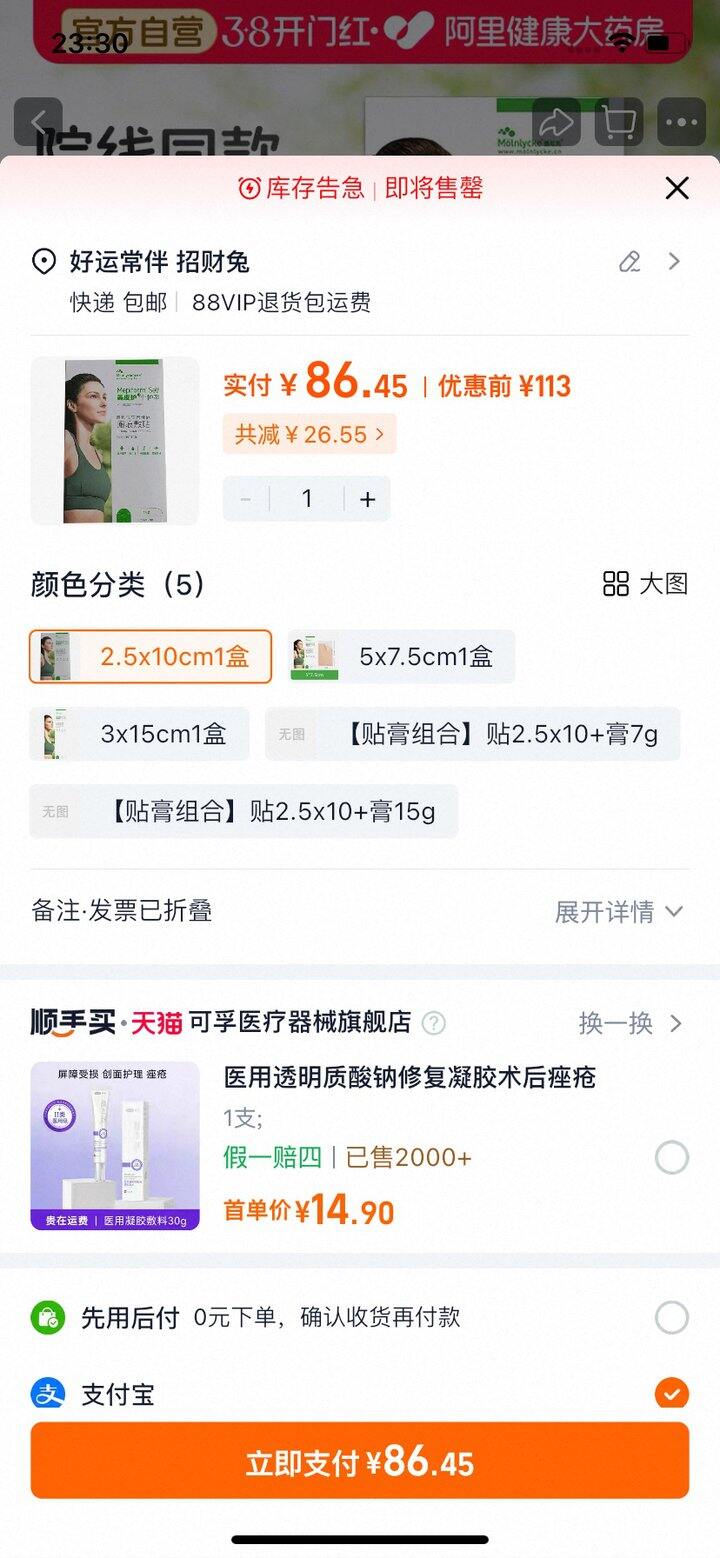
Task: Select the 2.5x10cm1盒 option
Action: [151, 657]
